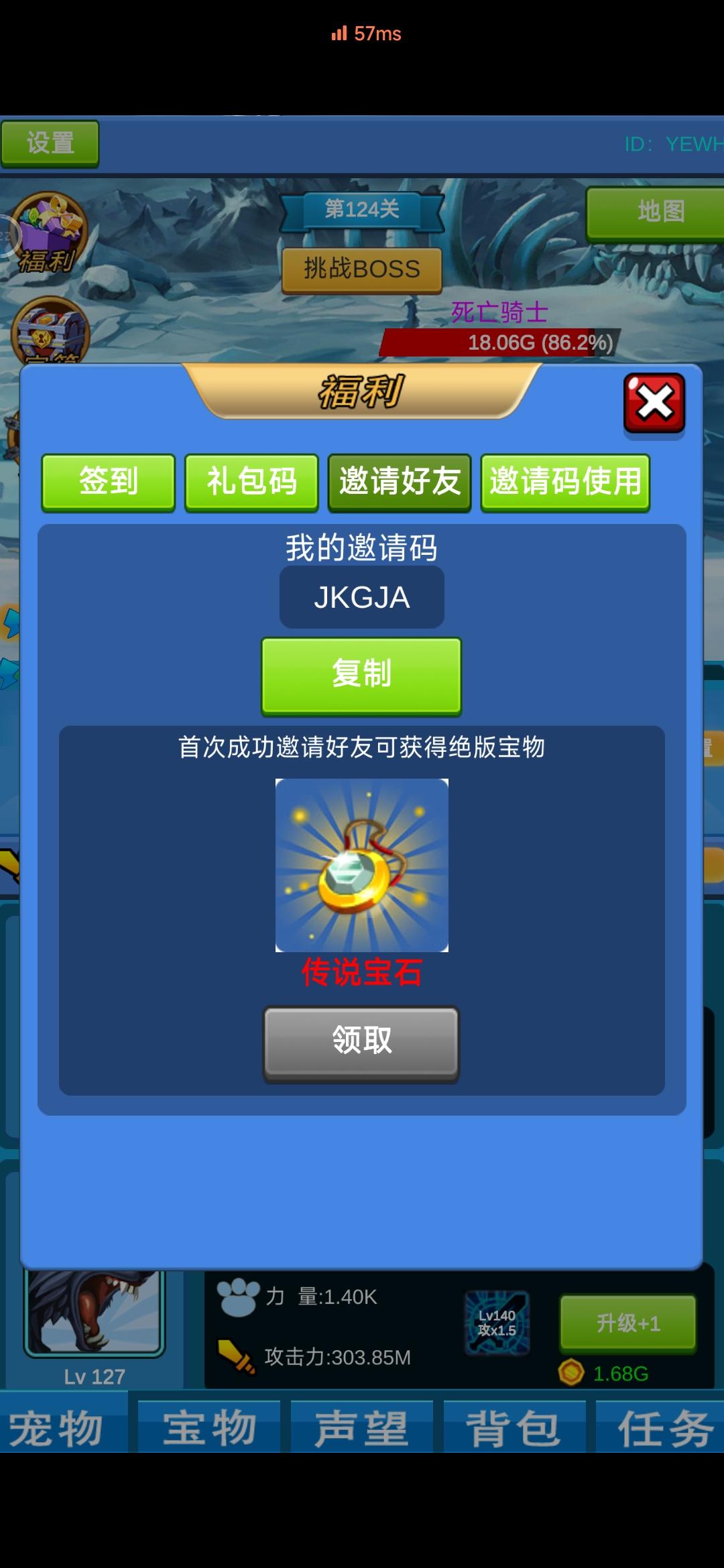Open 设置 settings

[50, 143]
